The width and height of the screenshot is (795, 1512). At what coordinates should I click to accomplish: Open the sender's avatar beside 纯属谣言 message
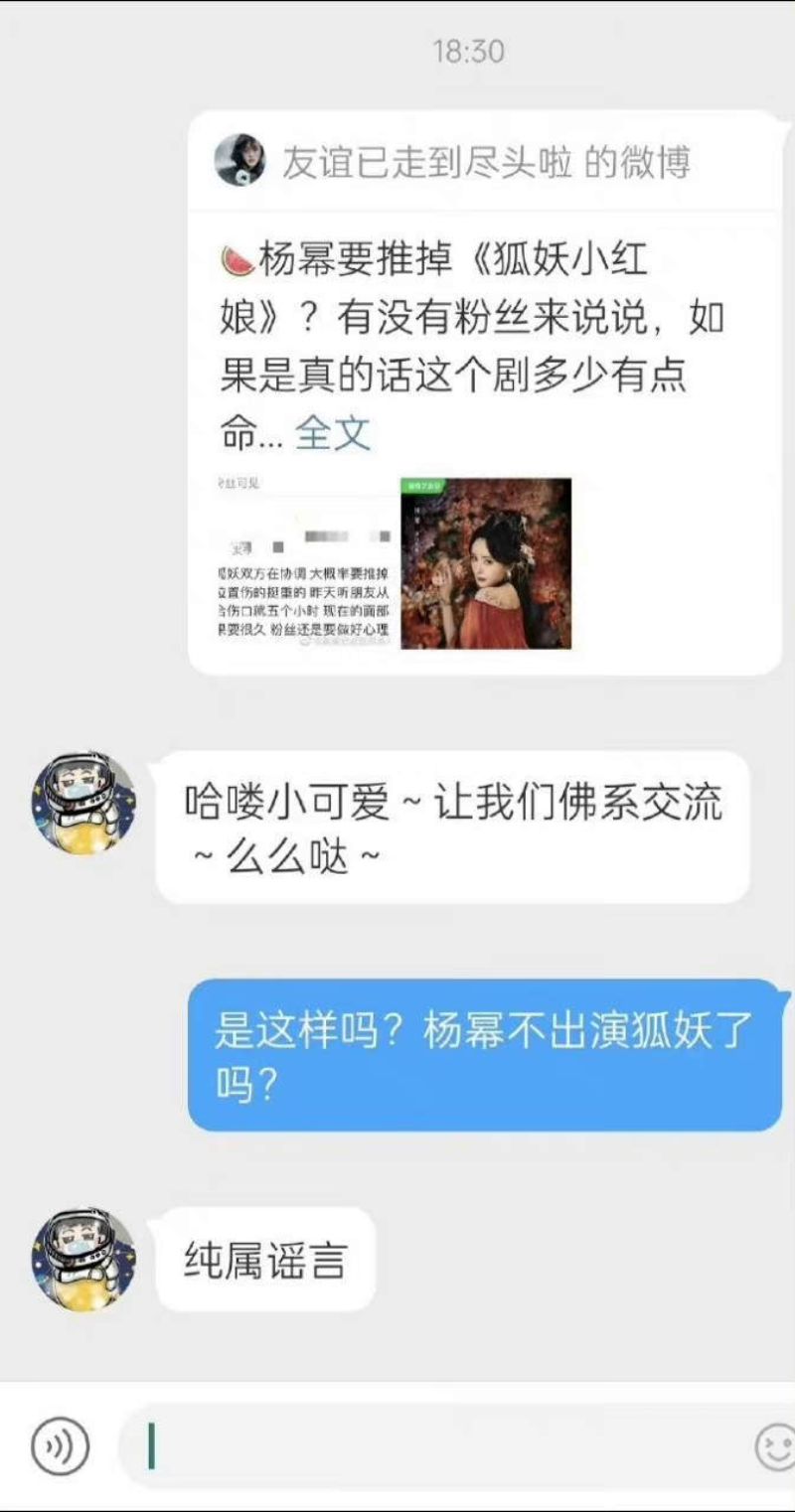pyautogui.click(x=83, y=1258)
